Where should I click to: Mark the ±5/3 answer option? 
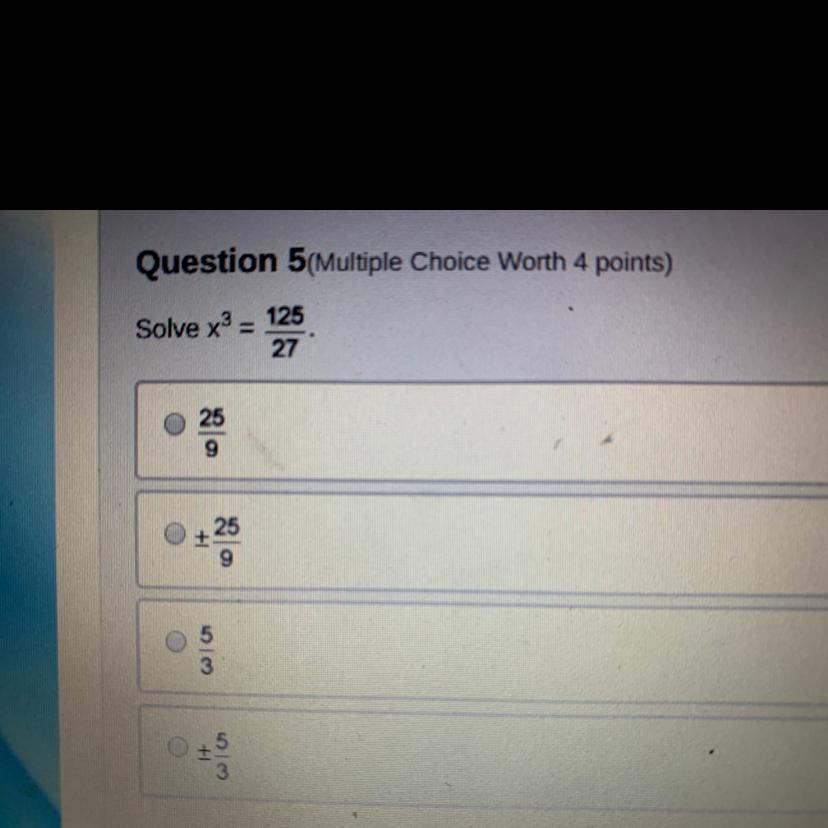click(177, 746)
